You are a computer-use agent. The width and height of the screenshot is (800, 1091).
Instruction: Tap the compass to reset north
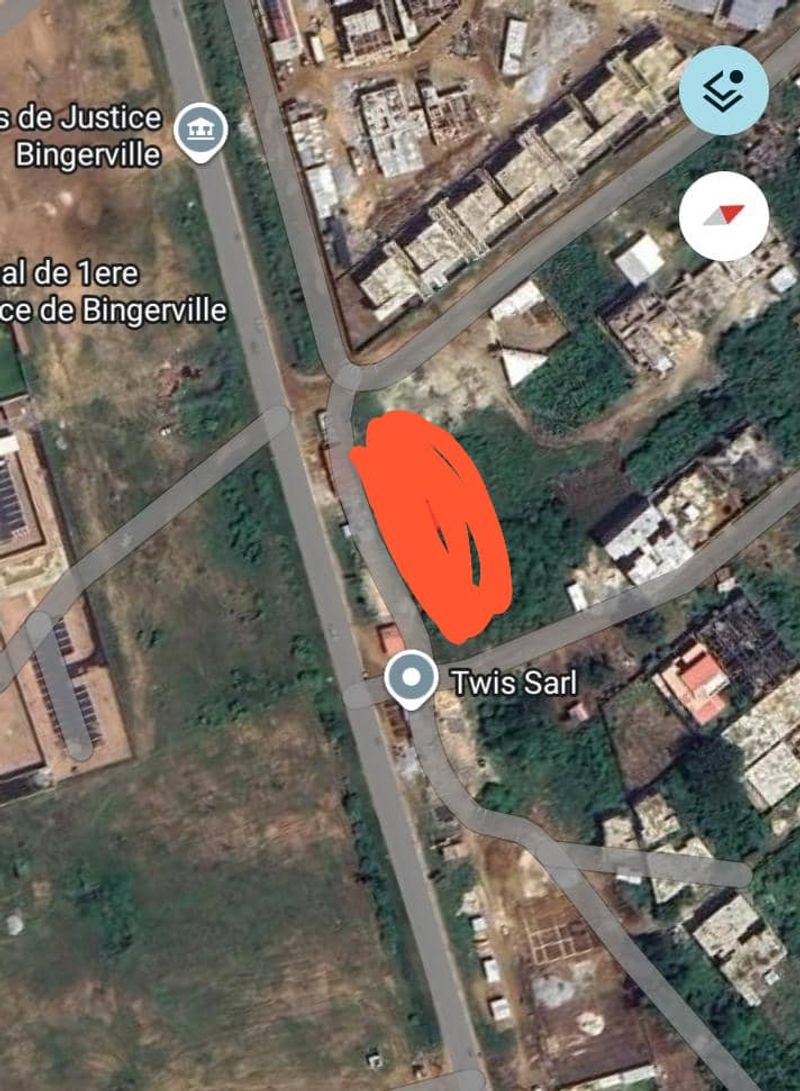coord(723,216)
